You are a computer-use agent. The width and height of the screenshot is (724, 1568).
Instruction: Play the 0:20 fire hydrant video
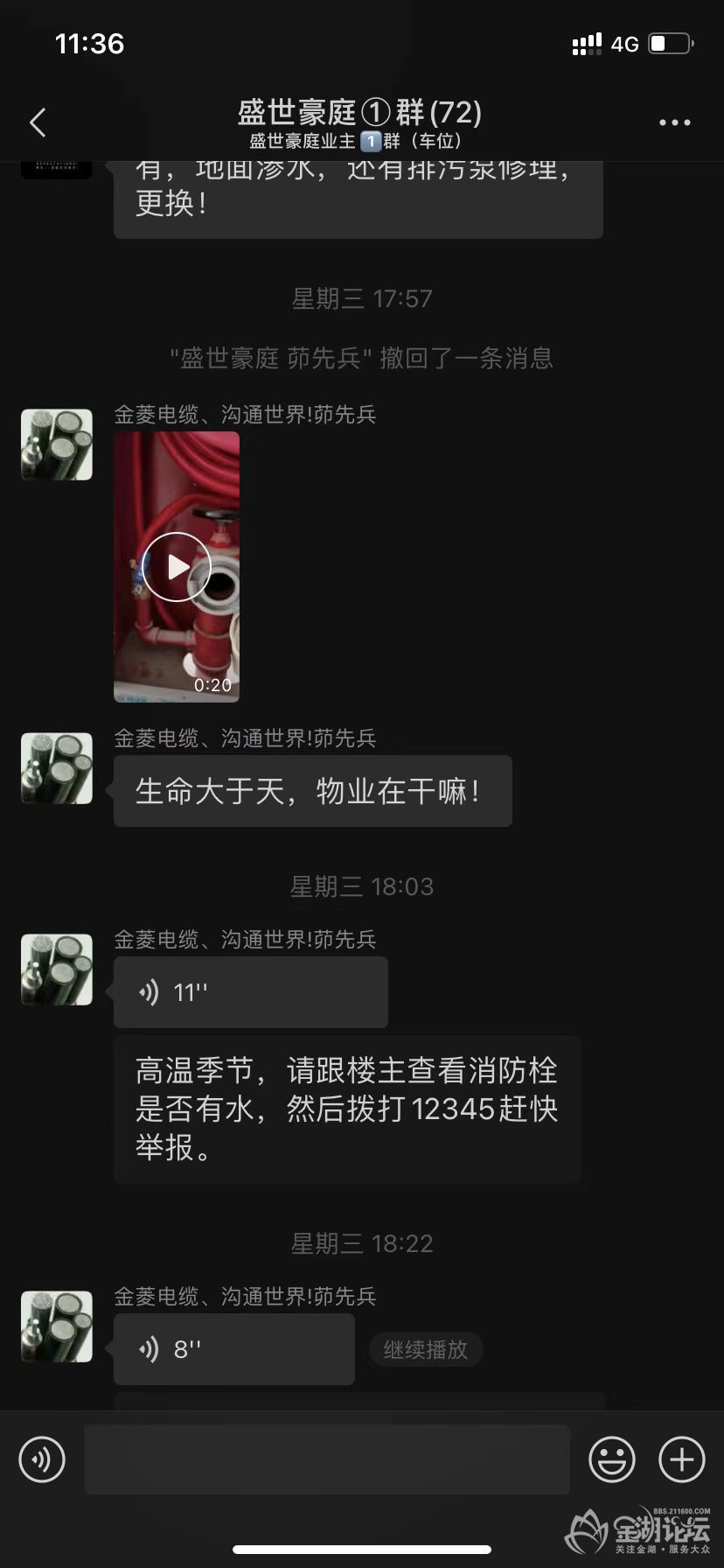point(177,566)
